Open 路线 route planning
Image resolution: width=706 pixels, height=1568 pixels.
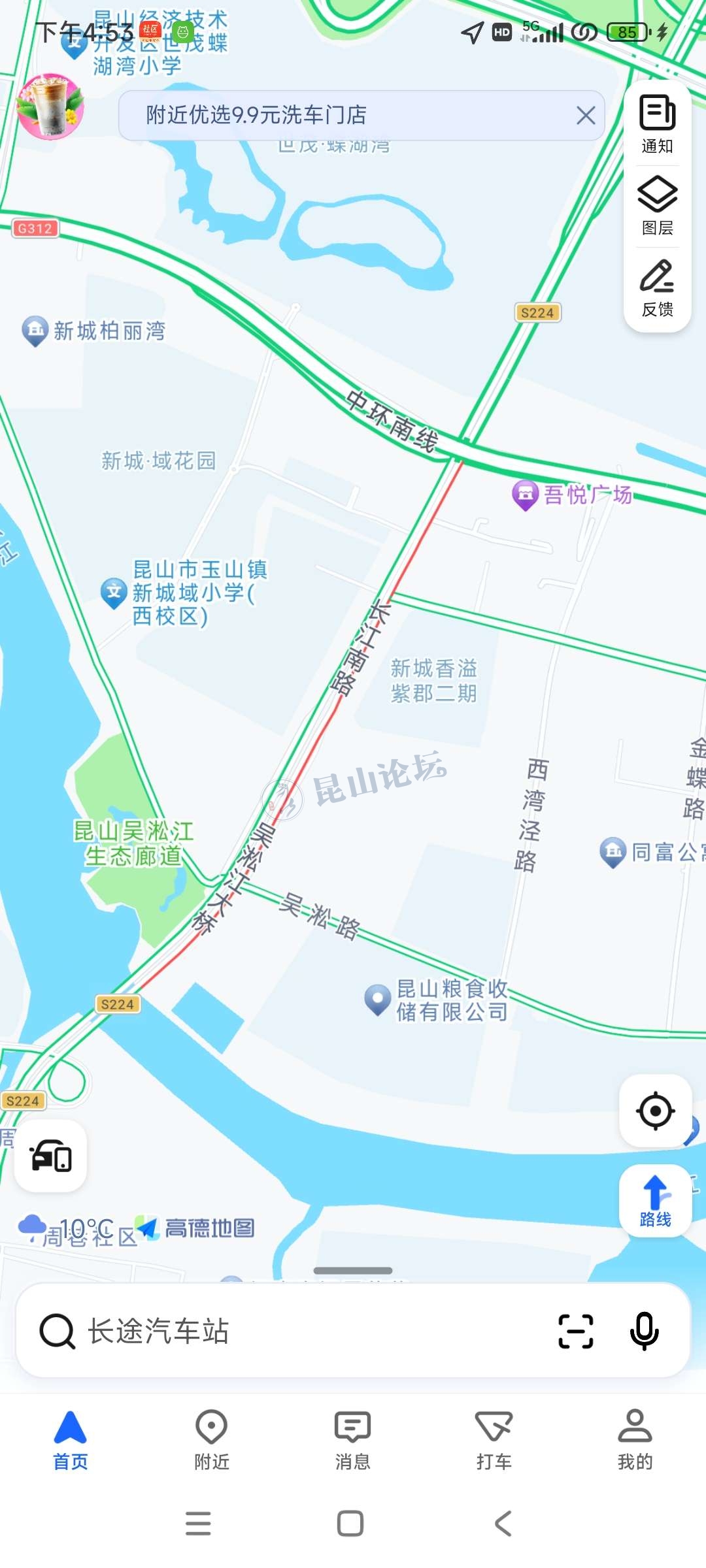tap(655, 1201)
